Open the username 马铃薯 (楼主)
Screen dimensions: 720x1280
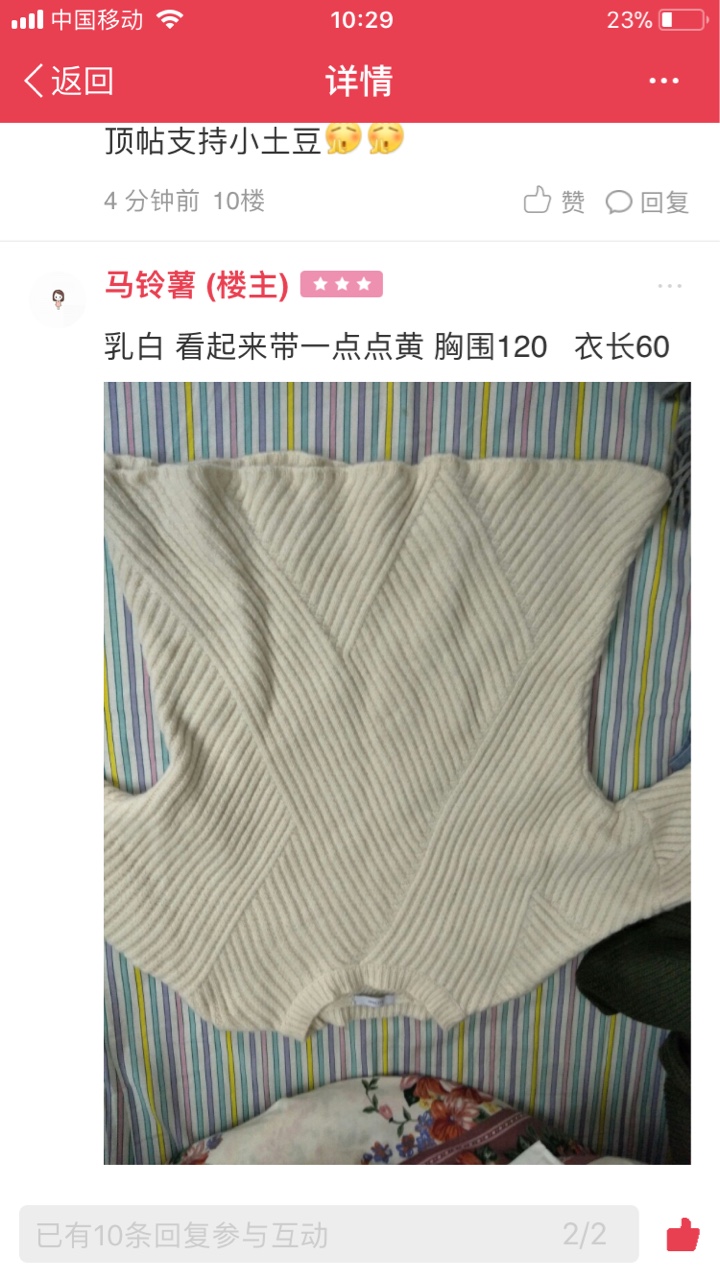[x=197, y=286]
